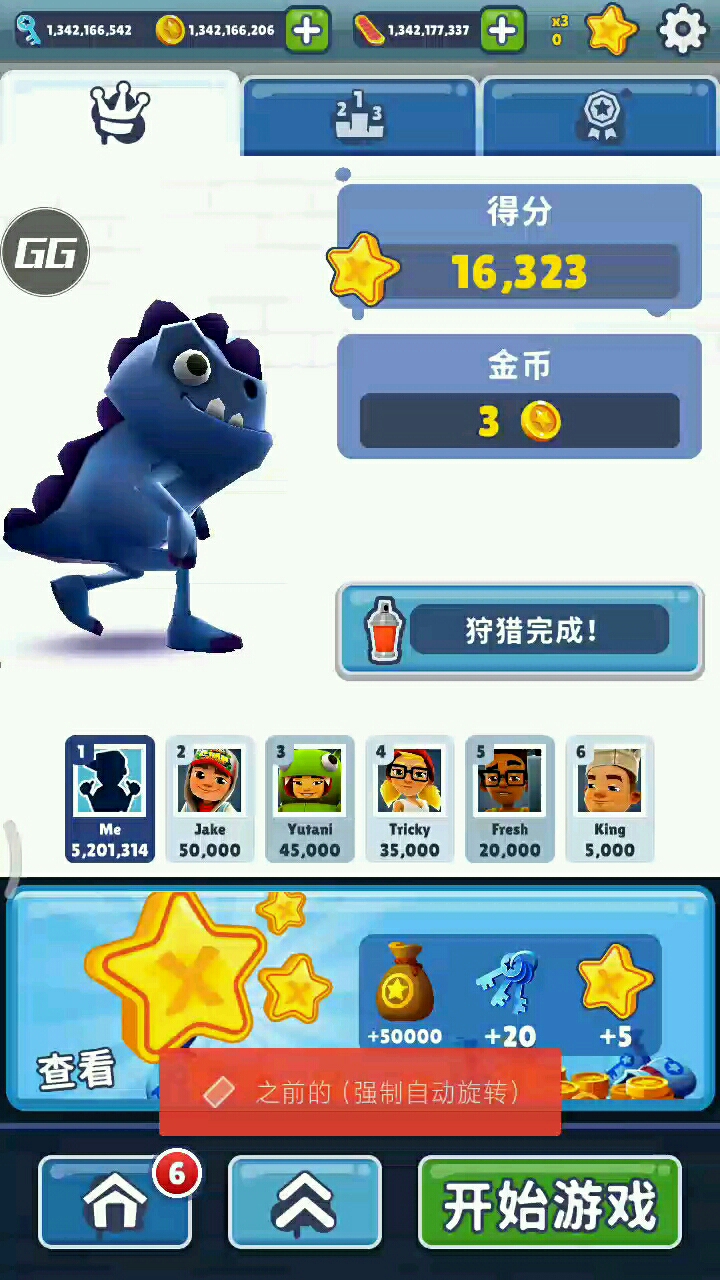Select Fresh in the leaderboard
This screenshot has height=1280, width=720.
(510, 799)
